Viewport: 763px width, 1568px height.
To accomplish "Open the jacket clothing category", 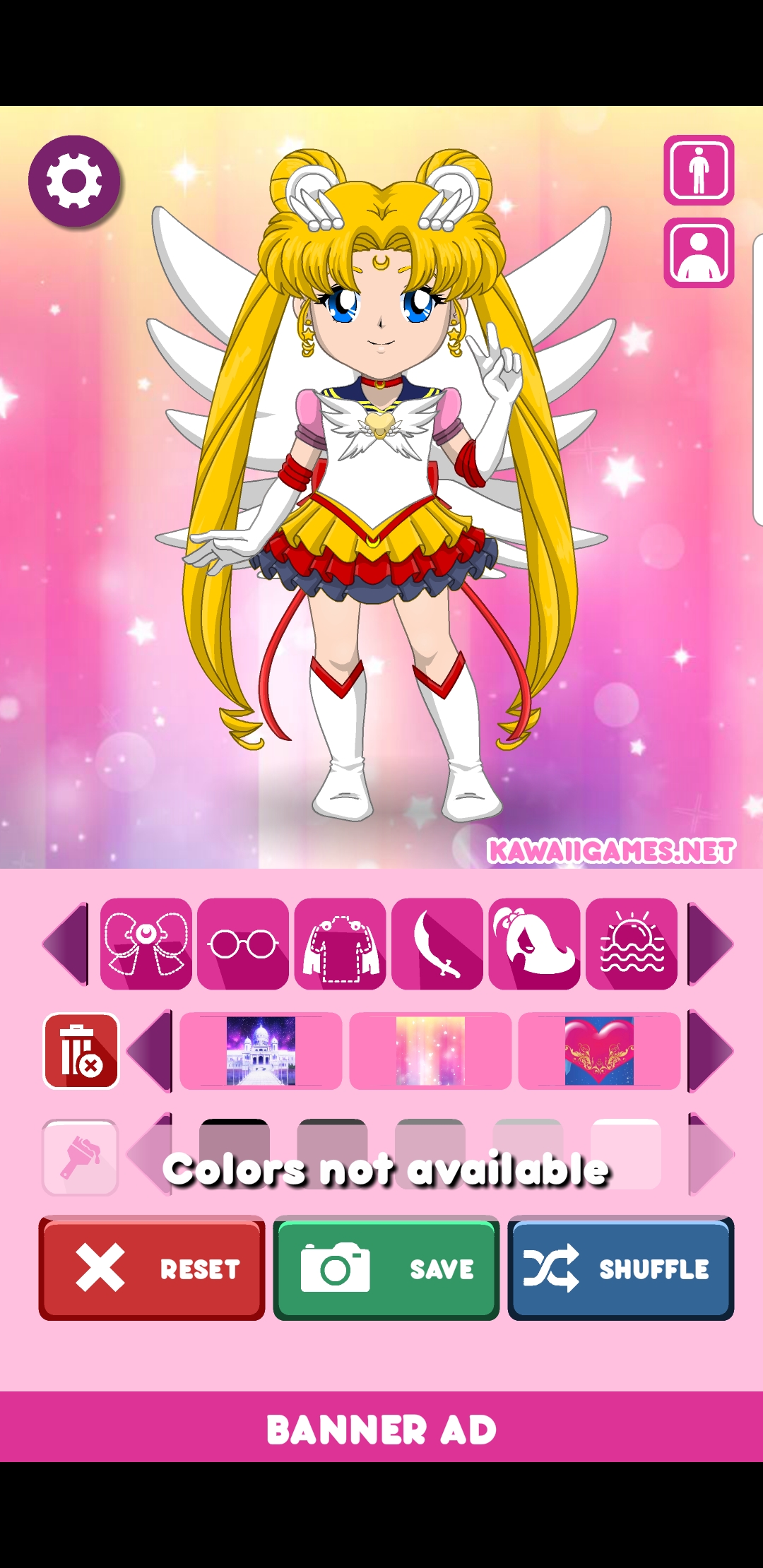I will (x=341, y=944).
